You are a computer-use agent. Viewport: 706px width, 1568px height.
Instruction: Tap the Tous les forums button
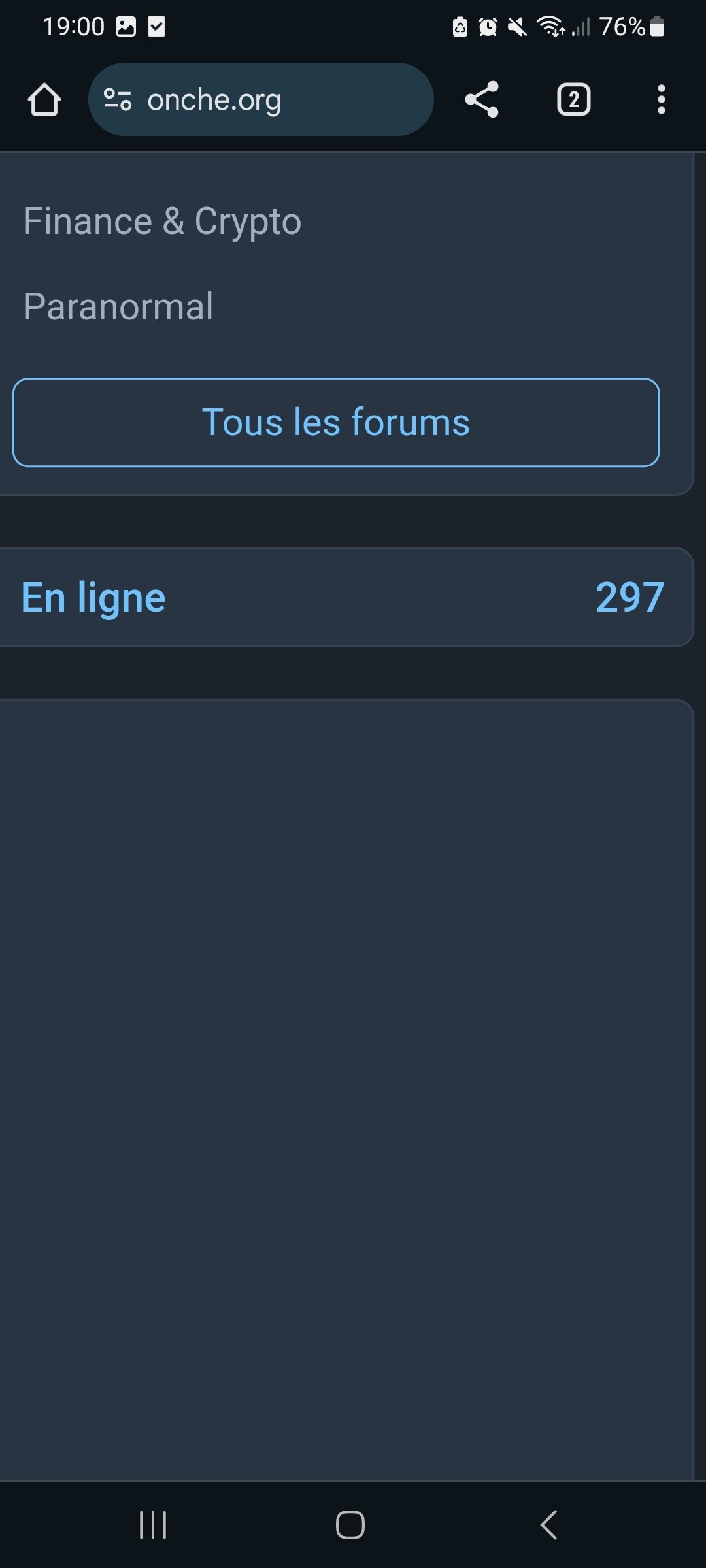pos(336,422)
